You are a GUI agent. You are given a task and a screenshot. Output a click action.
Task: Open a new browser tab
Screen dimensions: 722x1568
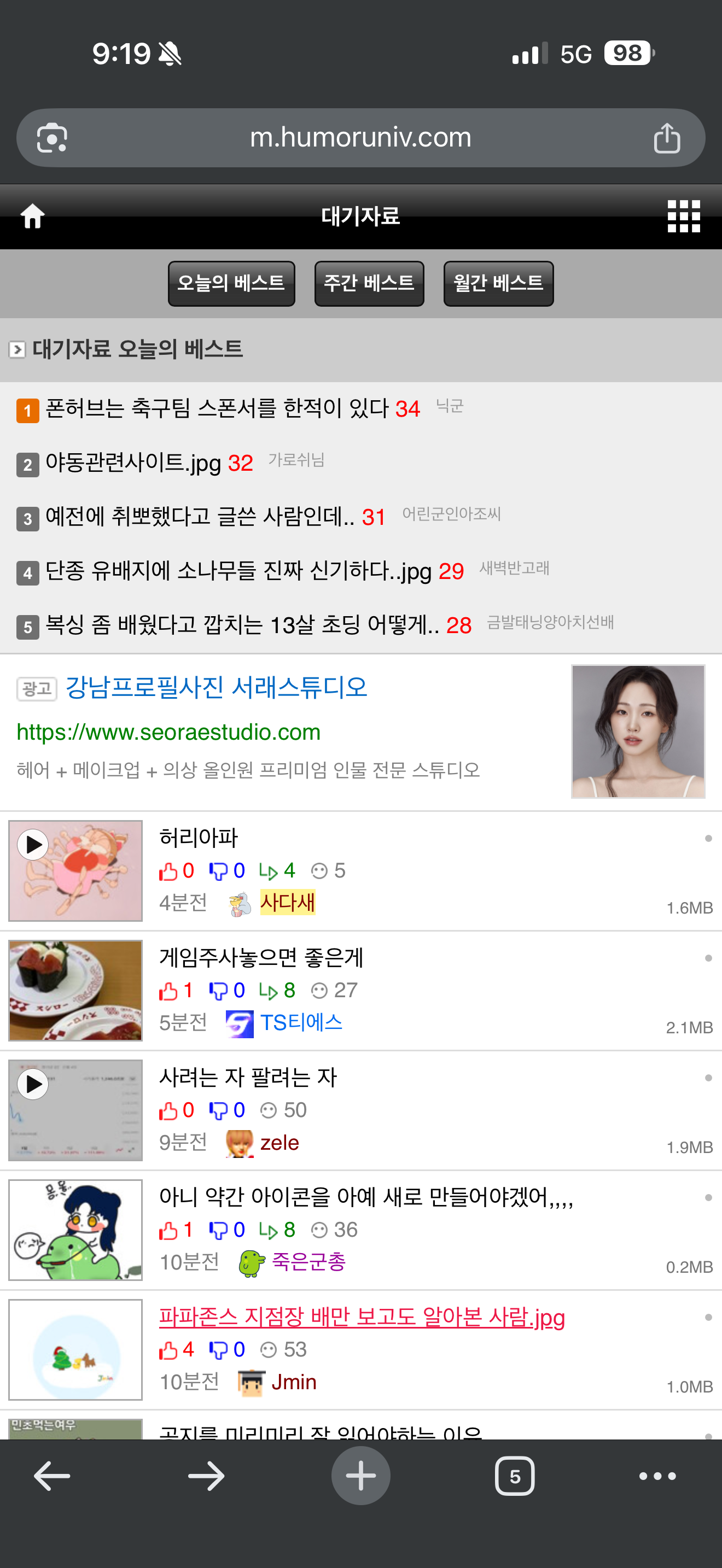[360, 1476]
